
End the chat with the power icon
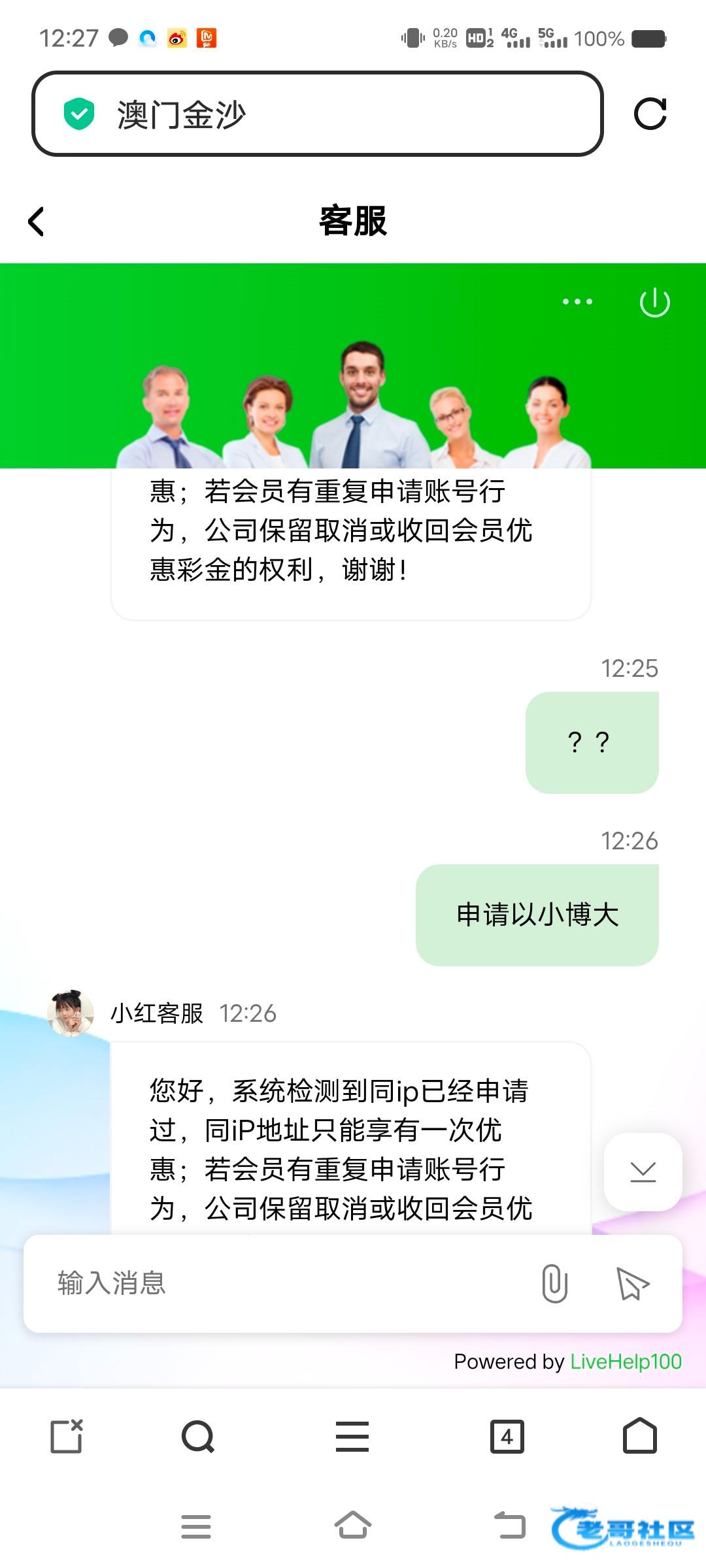tap(654, 303)
